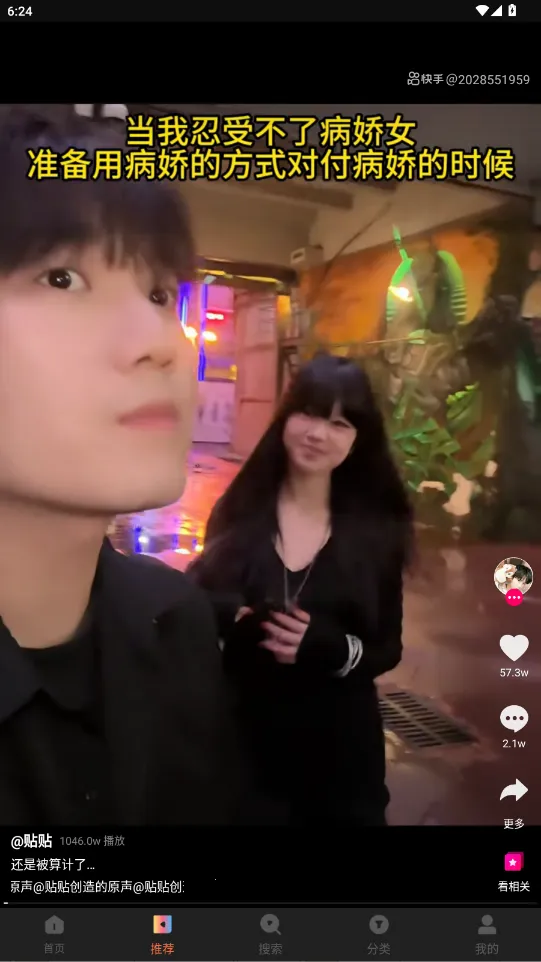Open the creator's avatar profile
The image size is (541, 962).
(513, 577)
